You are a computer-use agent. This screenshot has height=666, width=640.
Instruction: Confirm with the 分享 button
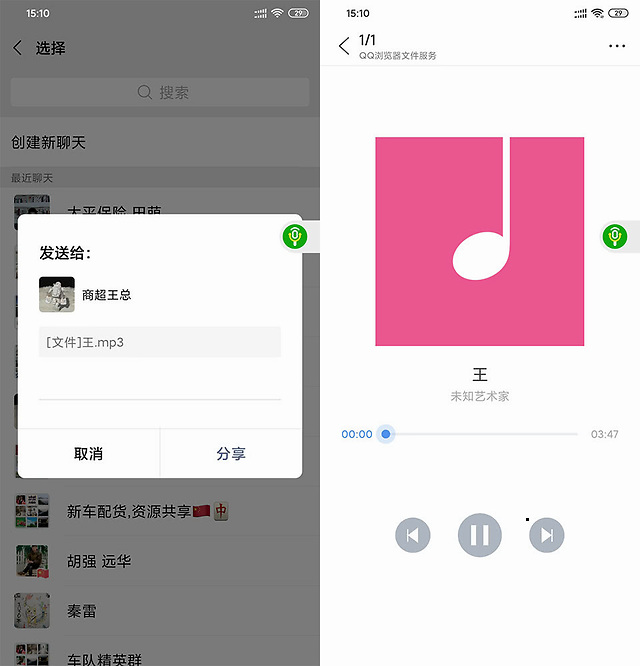tap(231, 454)
